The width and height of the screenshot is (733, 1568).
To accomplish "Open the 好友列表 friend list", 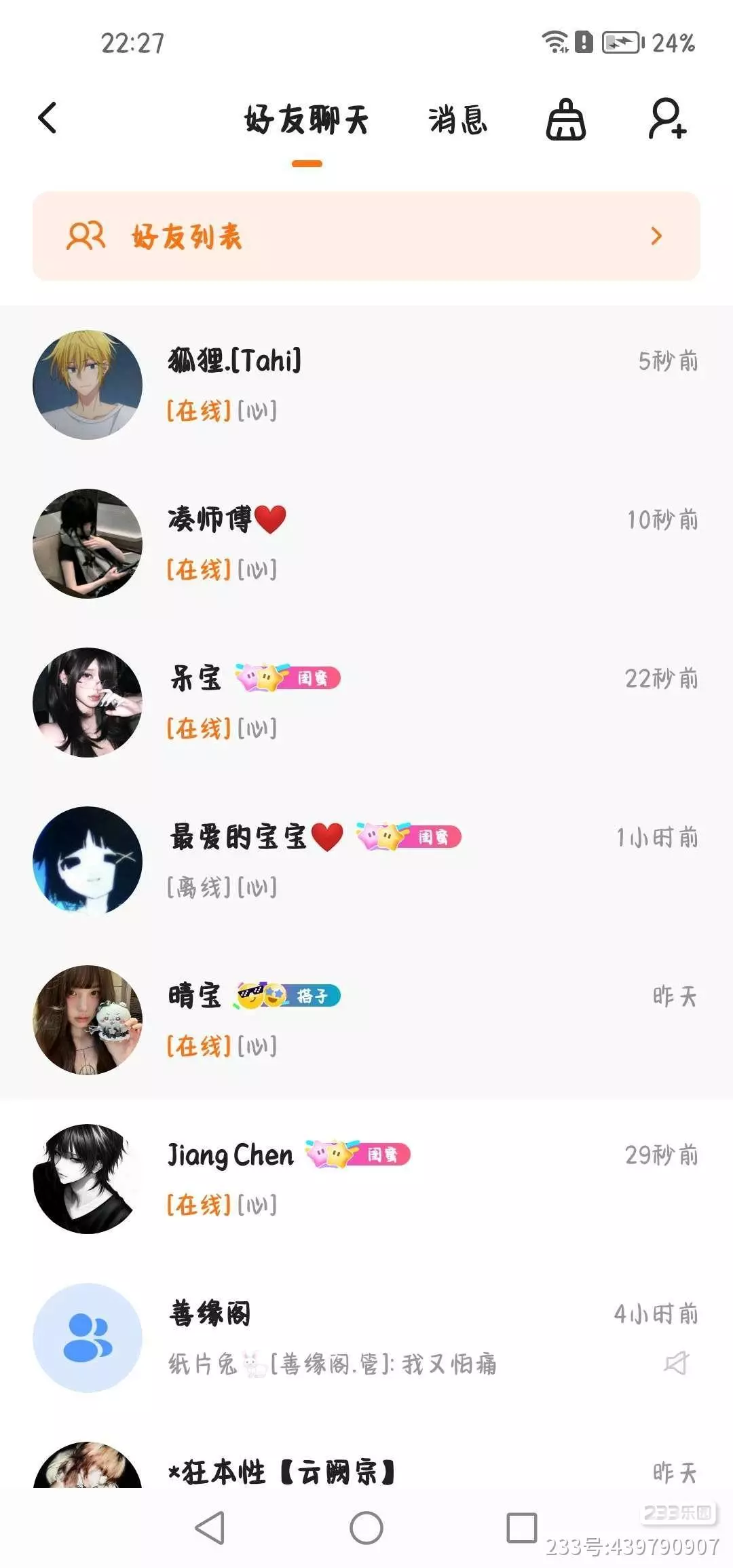I will pyautogui.click(x=366, y=236).
